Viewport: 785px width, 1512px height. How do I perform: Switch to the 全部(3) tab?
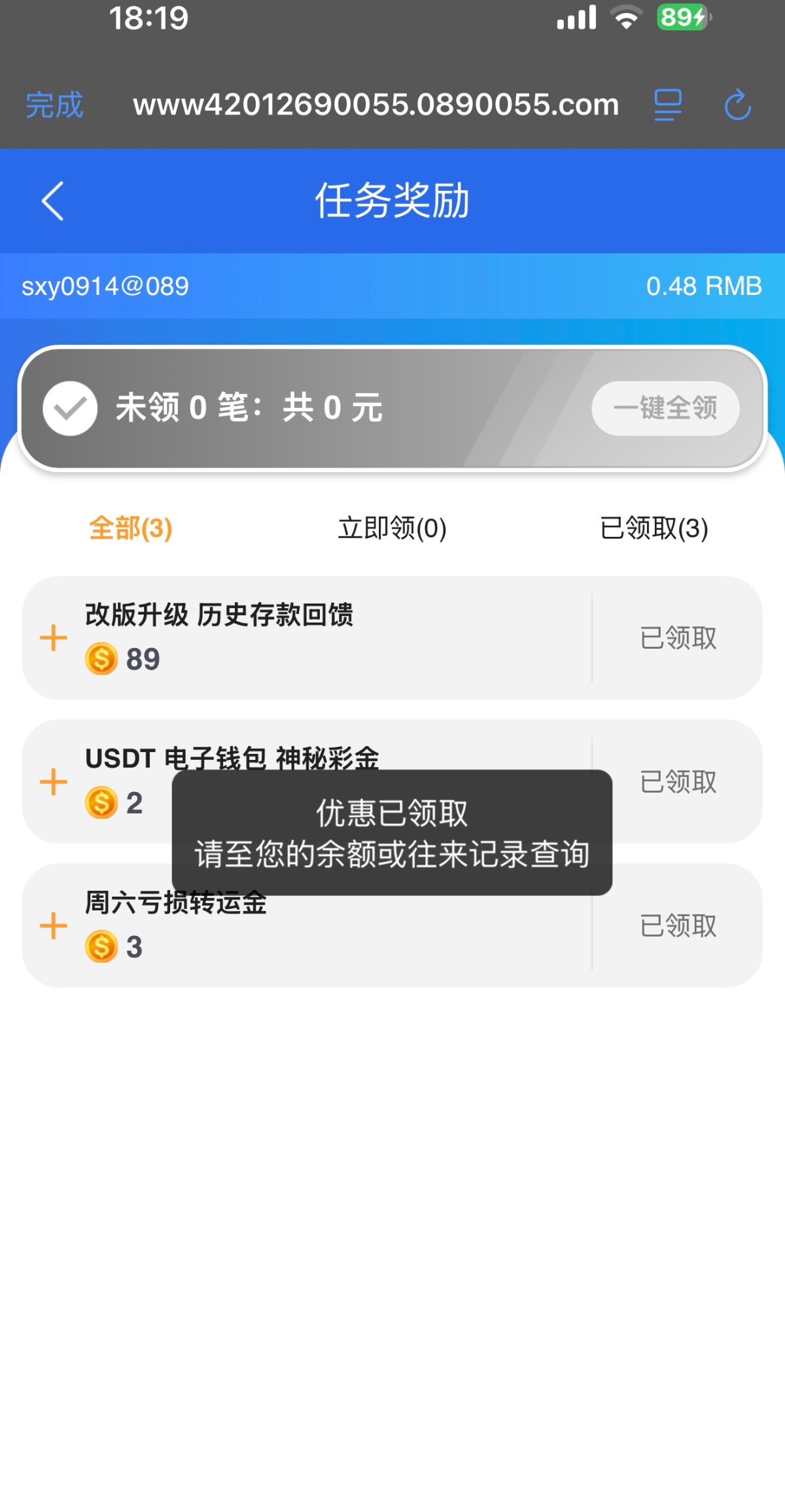[130, 528]
